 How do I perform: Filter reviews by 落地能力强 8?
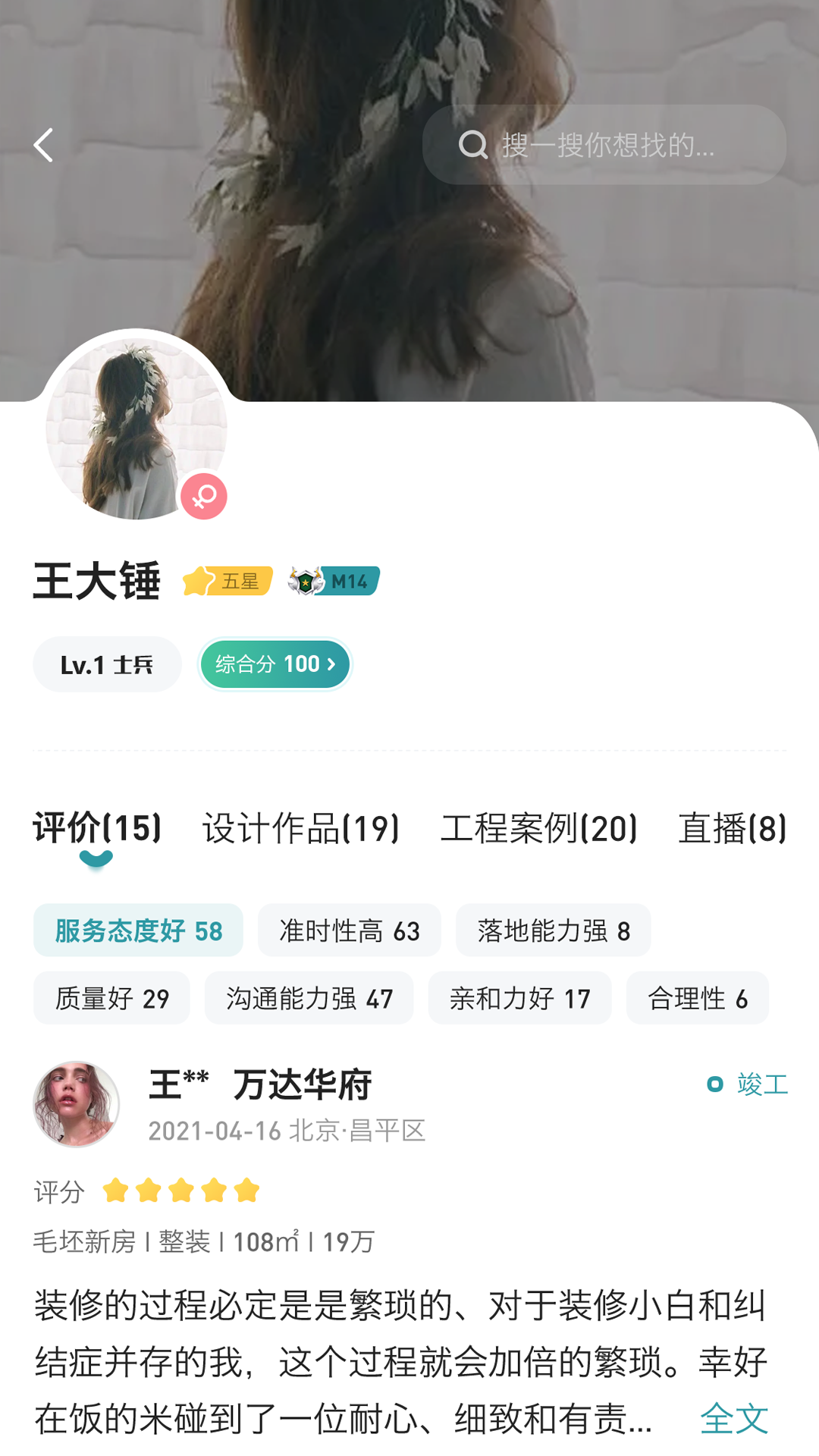(x=554, y=930)
